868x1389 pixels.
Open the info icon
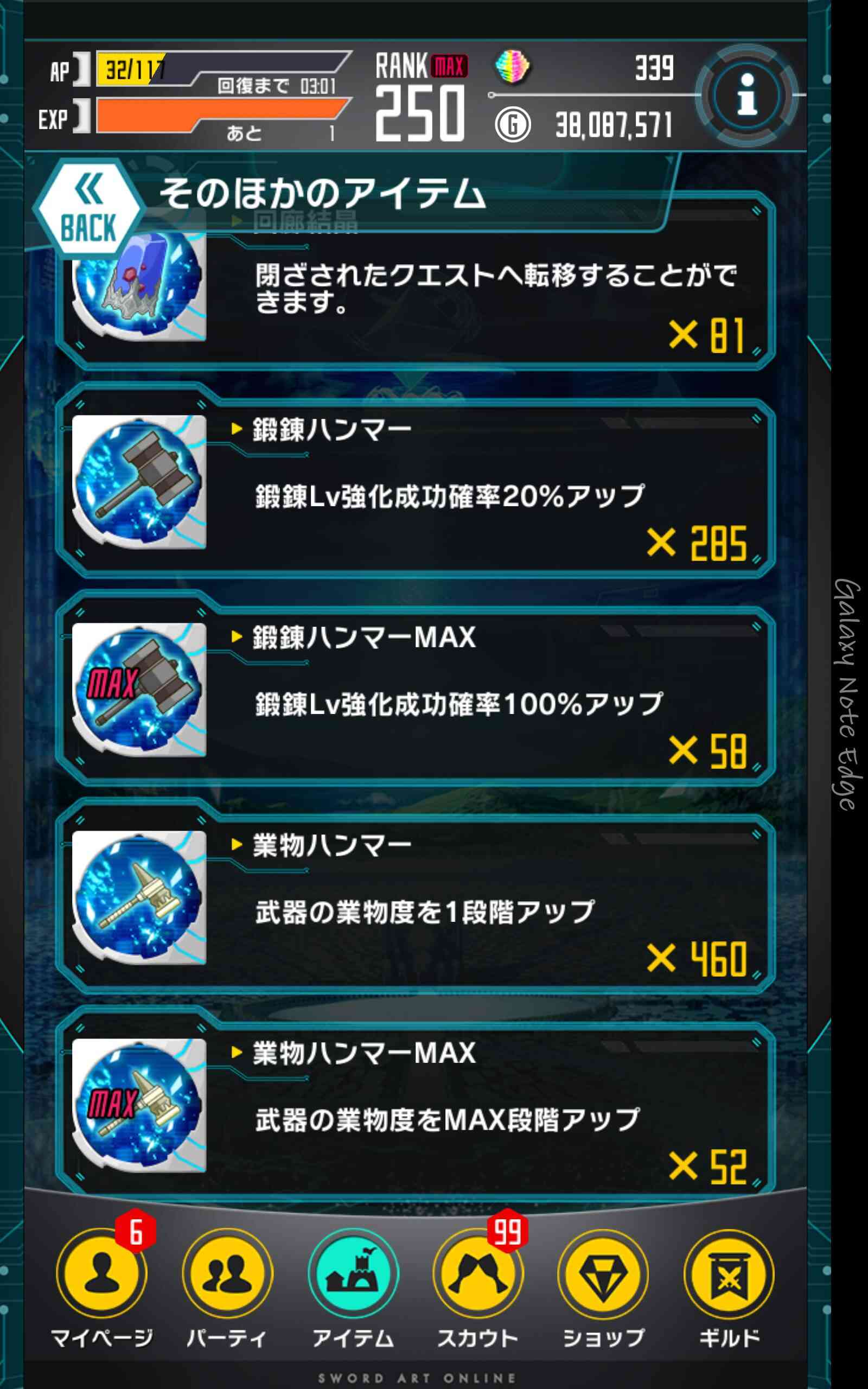(746, 95)
